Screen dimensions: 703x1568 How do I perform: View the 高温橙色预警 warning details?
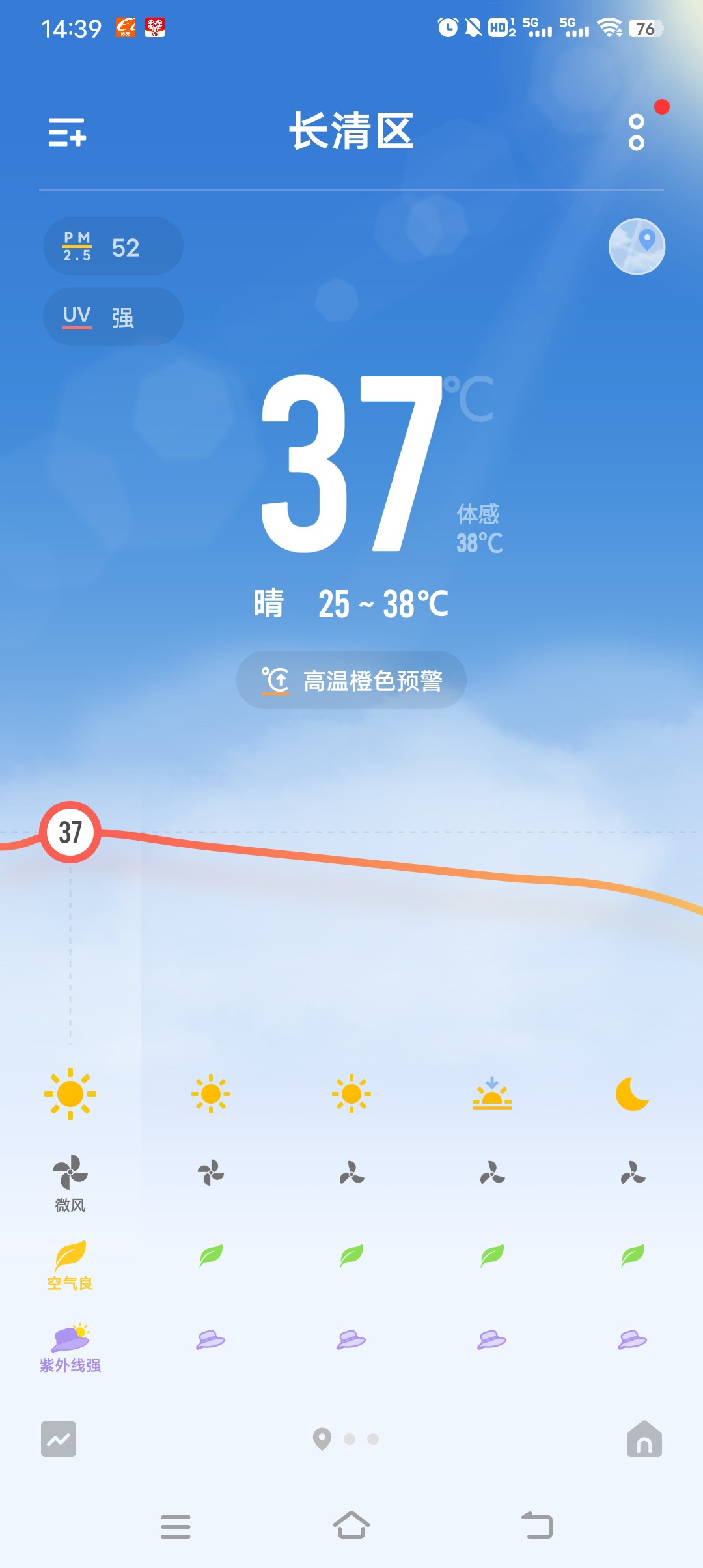point(351,680)
